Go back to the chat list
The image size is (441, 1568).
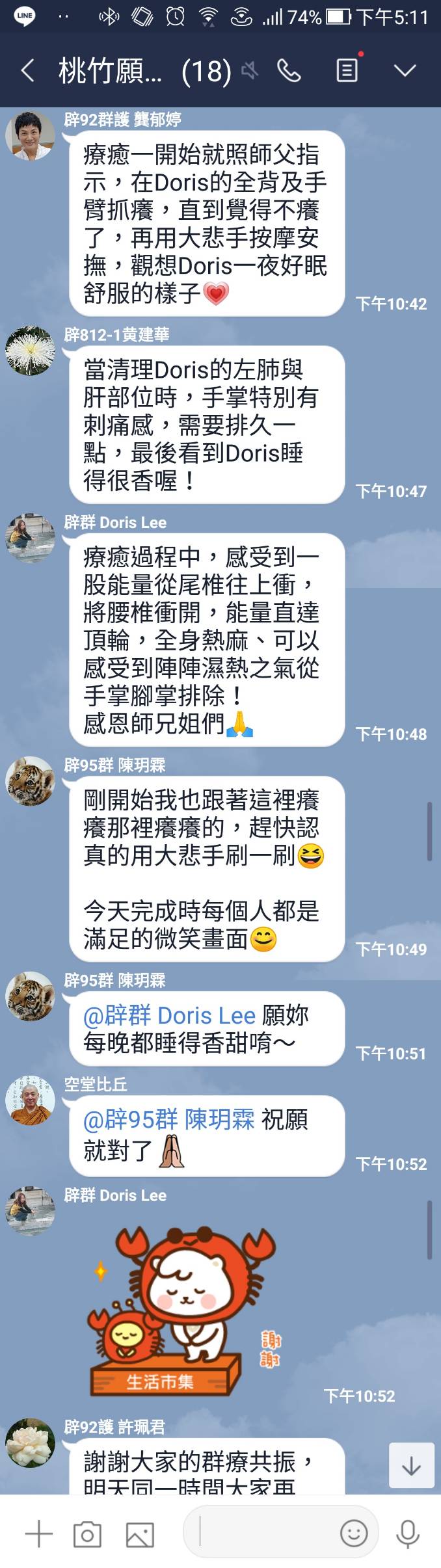tap(27, 70)
